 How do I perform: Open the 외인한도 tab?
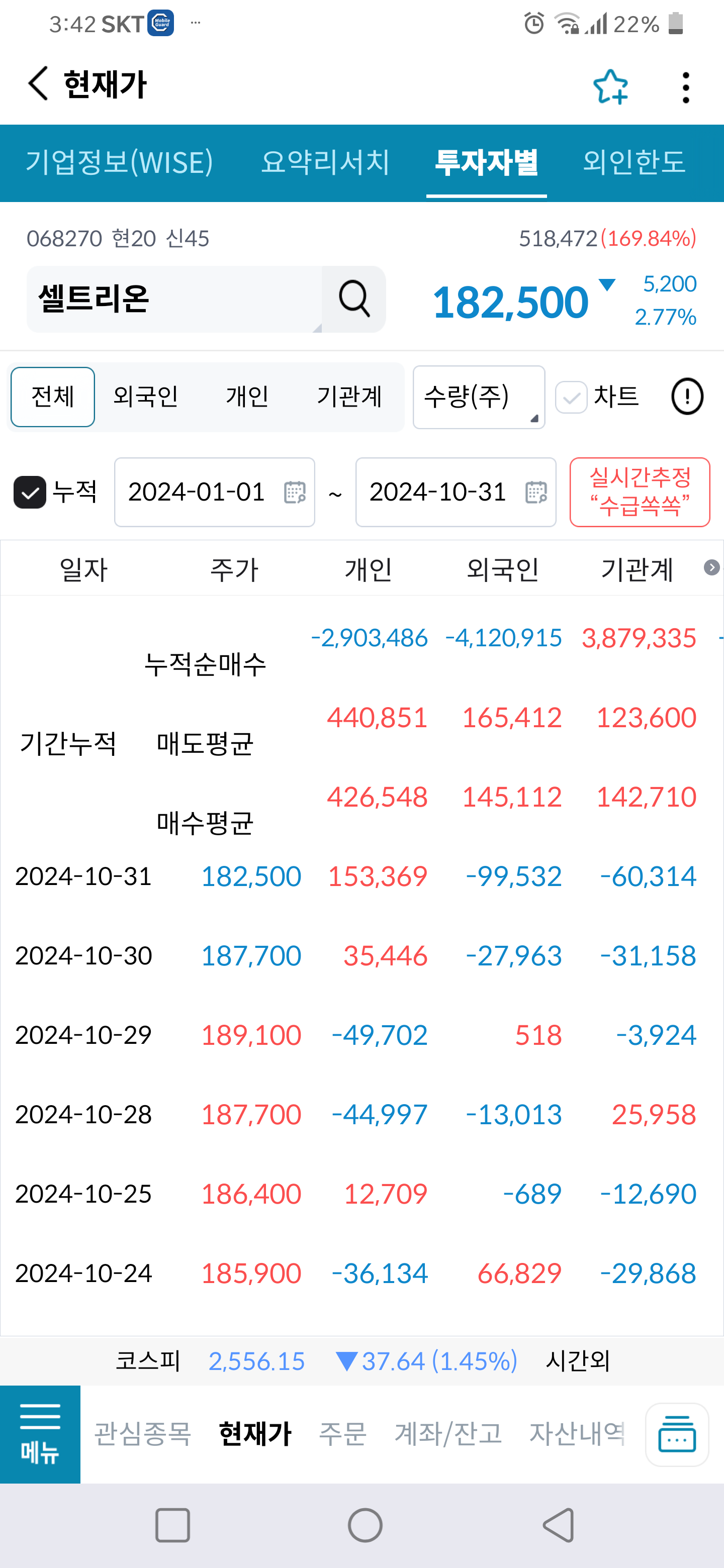coord(634,162)
